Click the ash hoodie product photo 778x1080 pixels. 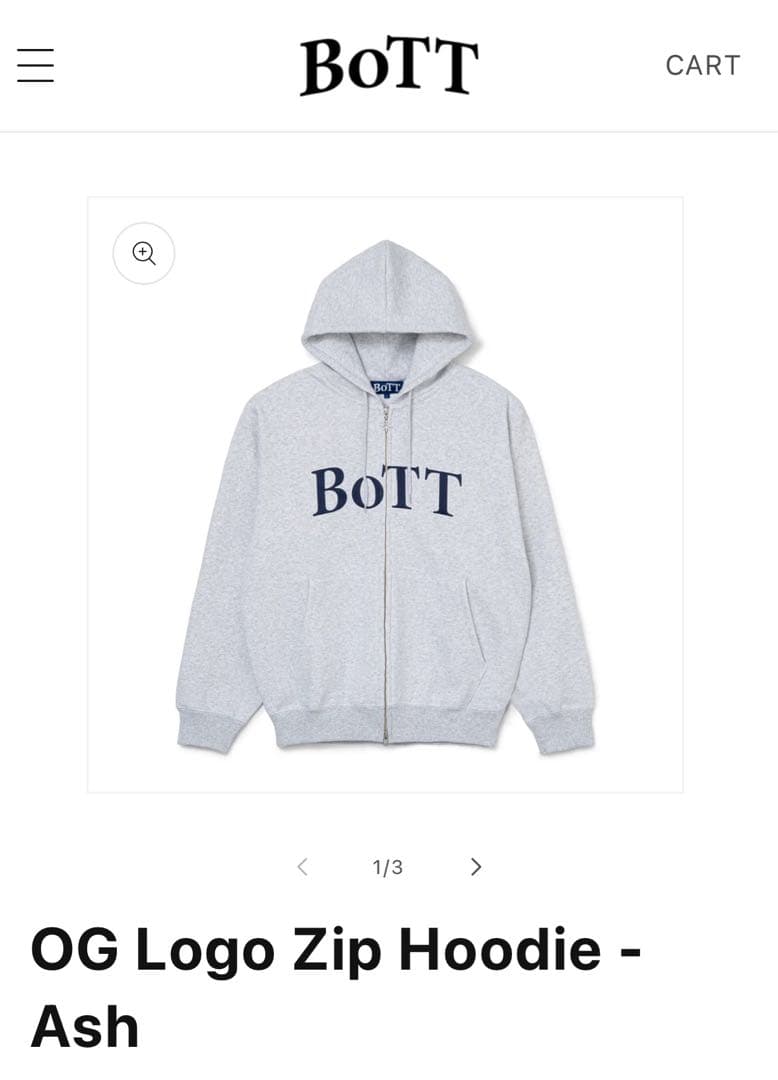(389, 500)
